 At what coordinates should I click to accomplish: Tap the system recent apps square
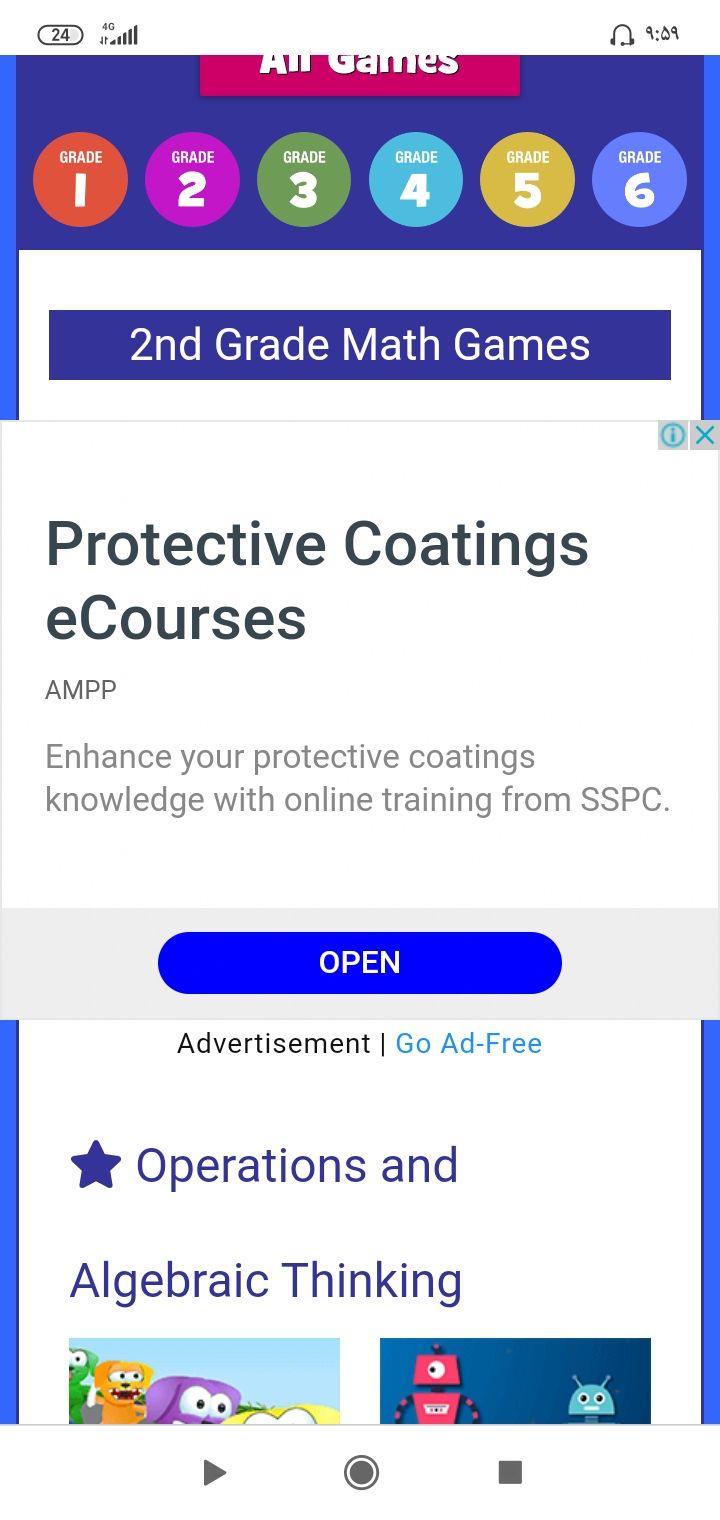click(x=510, y=1472)
